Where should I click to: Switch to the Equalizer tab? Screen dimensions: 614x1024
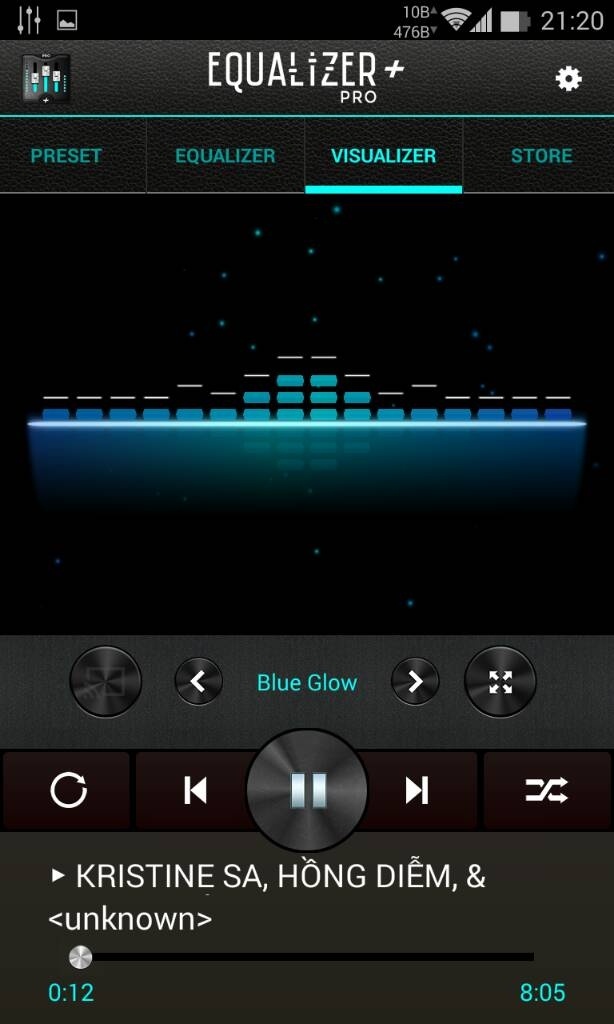(225, 156)
